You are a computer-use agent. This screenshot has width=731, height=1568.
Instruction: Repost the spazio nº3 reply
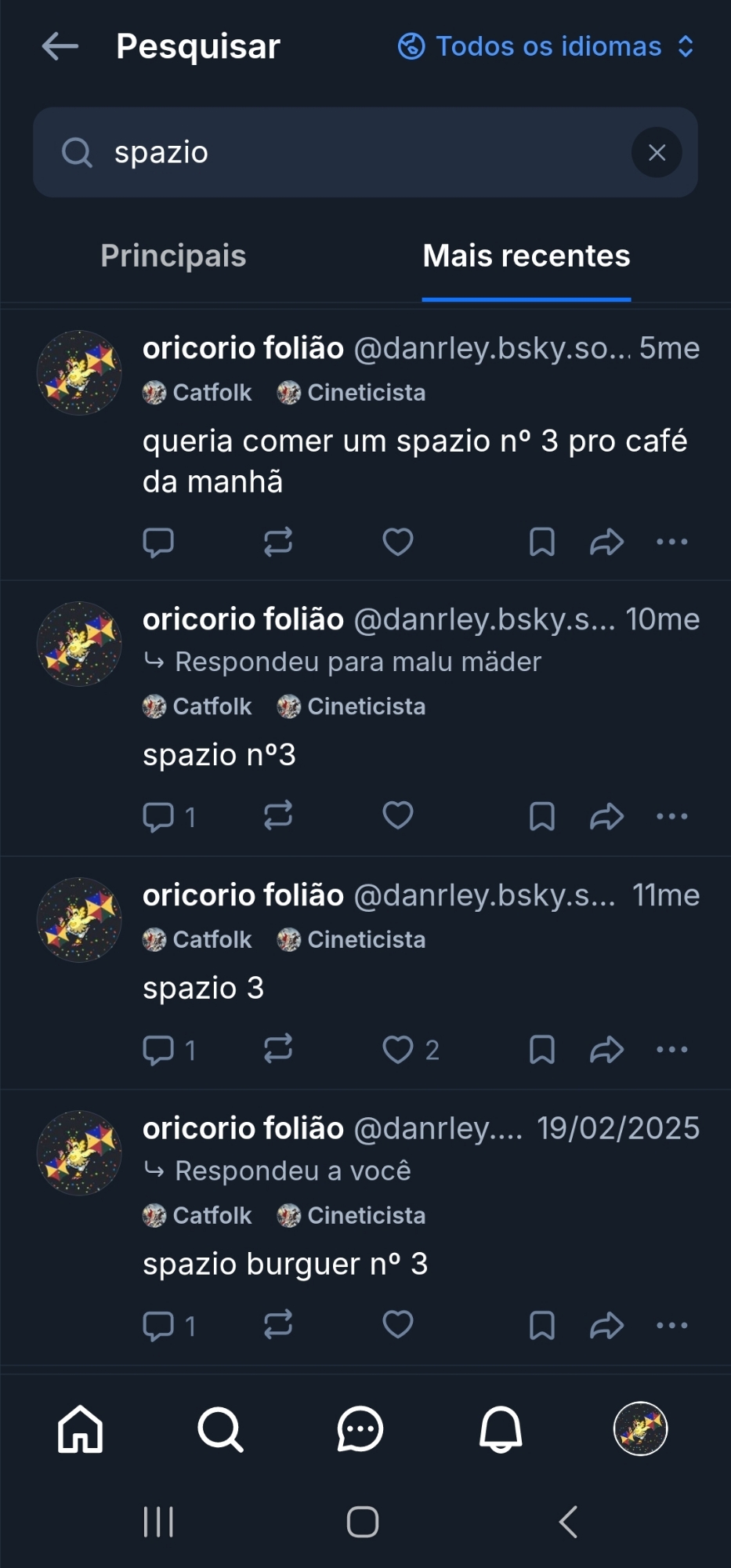click(278, 815)
